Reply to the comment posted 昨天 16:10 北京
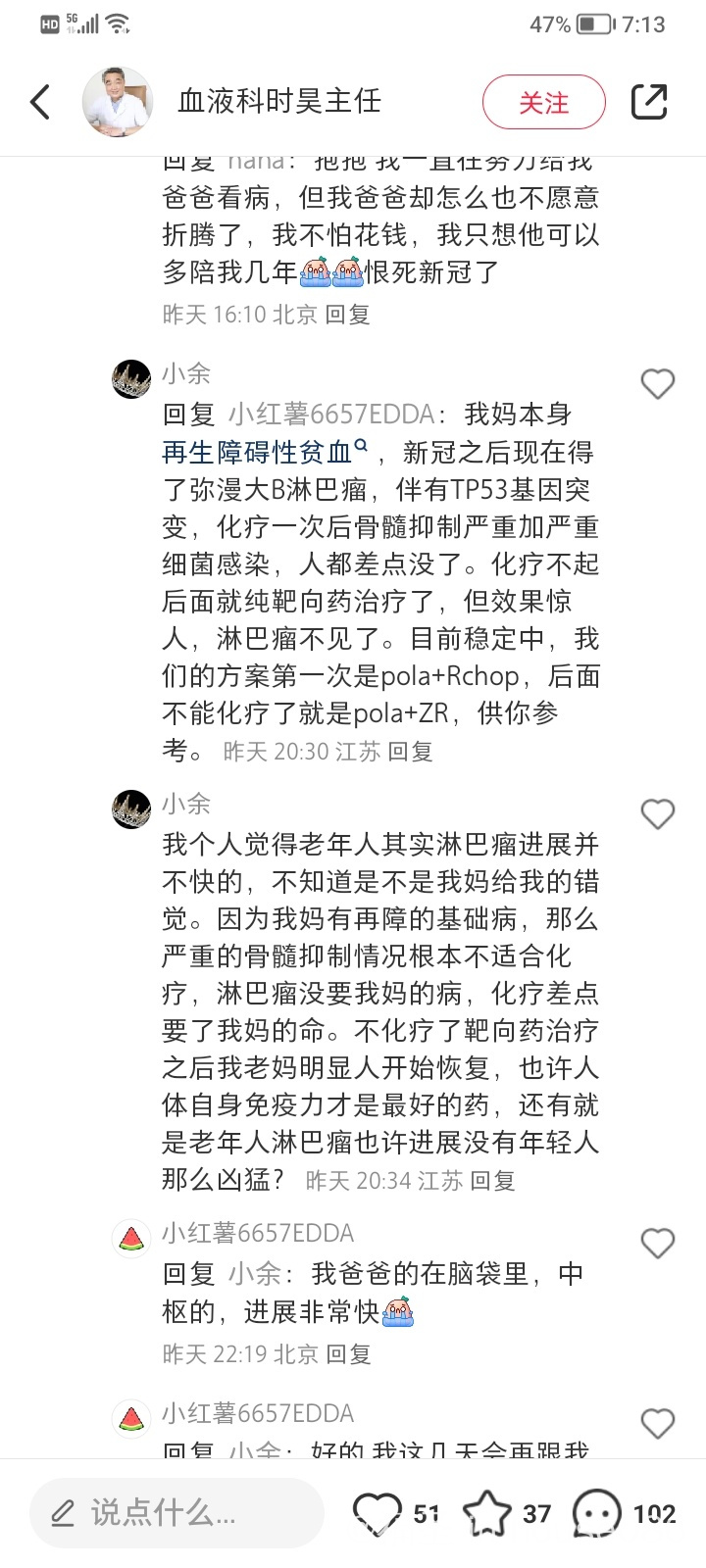706x1568 pixels. pyautogui.click(x=347, y=315)
